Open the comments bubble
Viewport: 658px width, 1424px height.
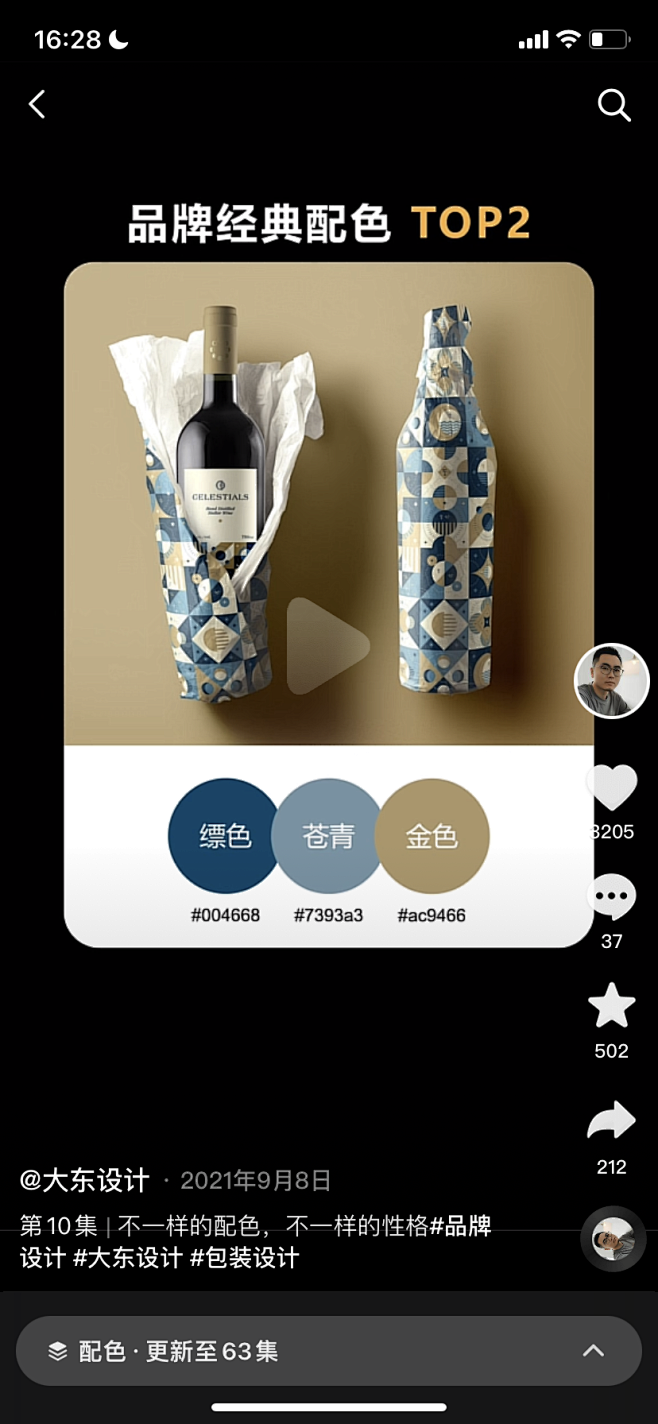click(612, 897)
